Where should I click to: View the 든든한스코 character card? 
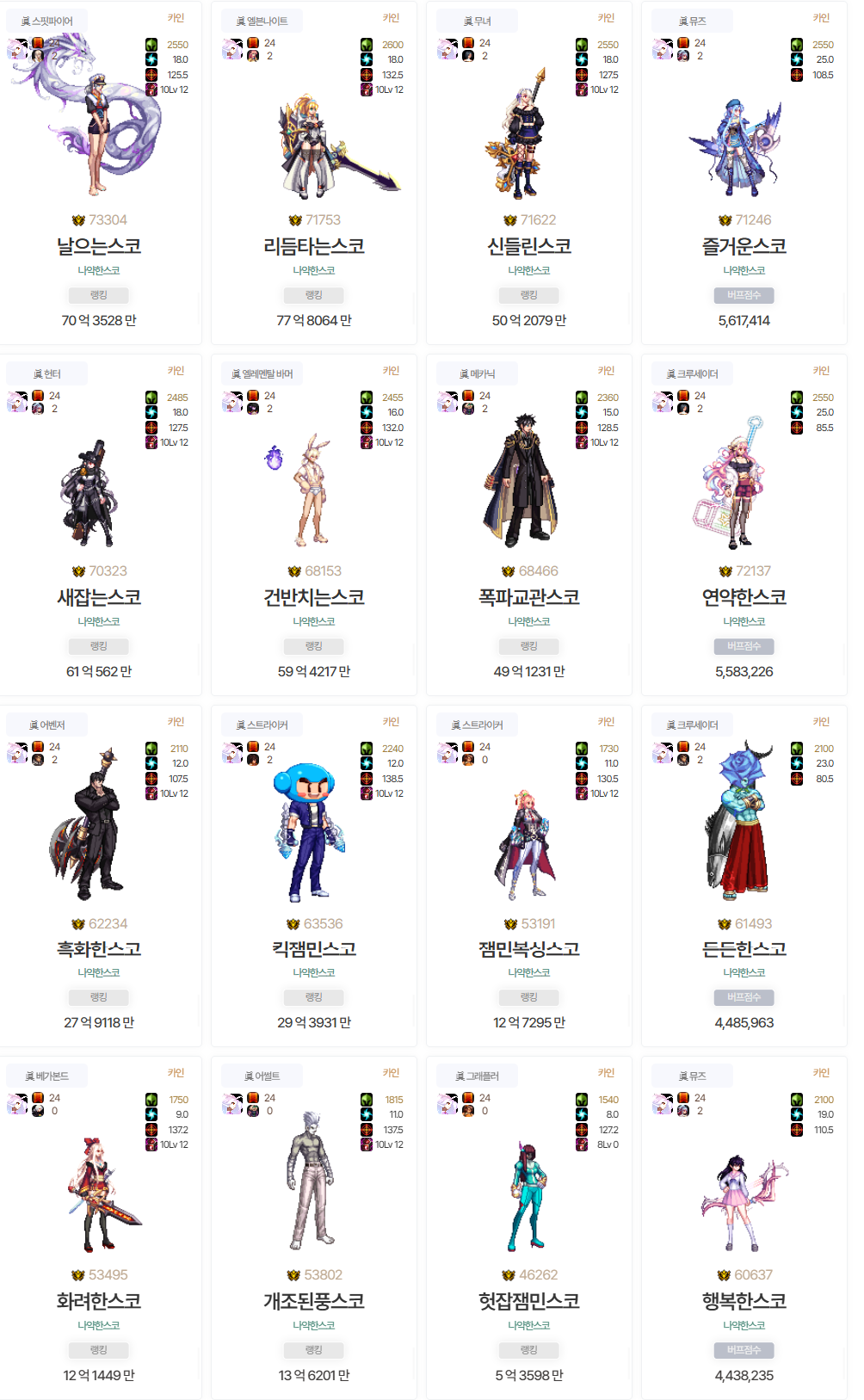[x=744, y=876]
